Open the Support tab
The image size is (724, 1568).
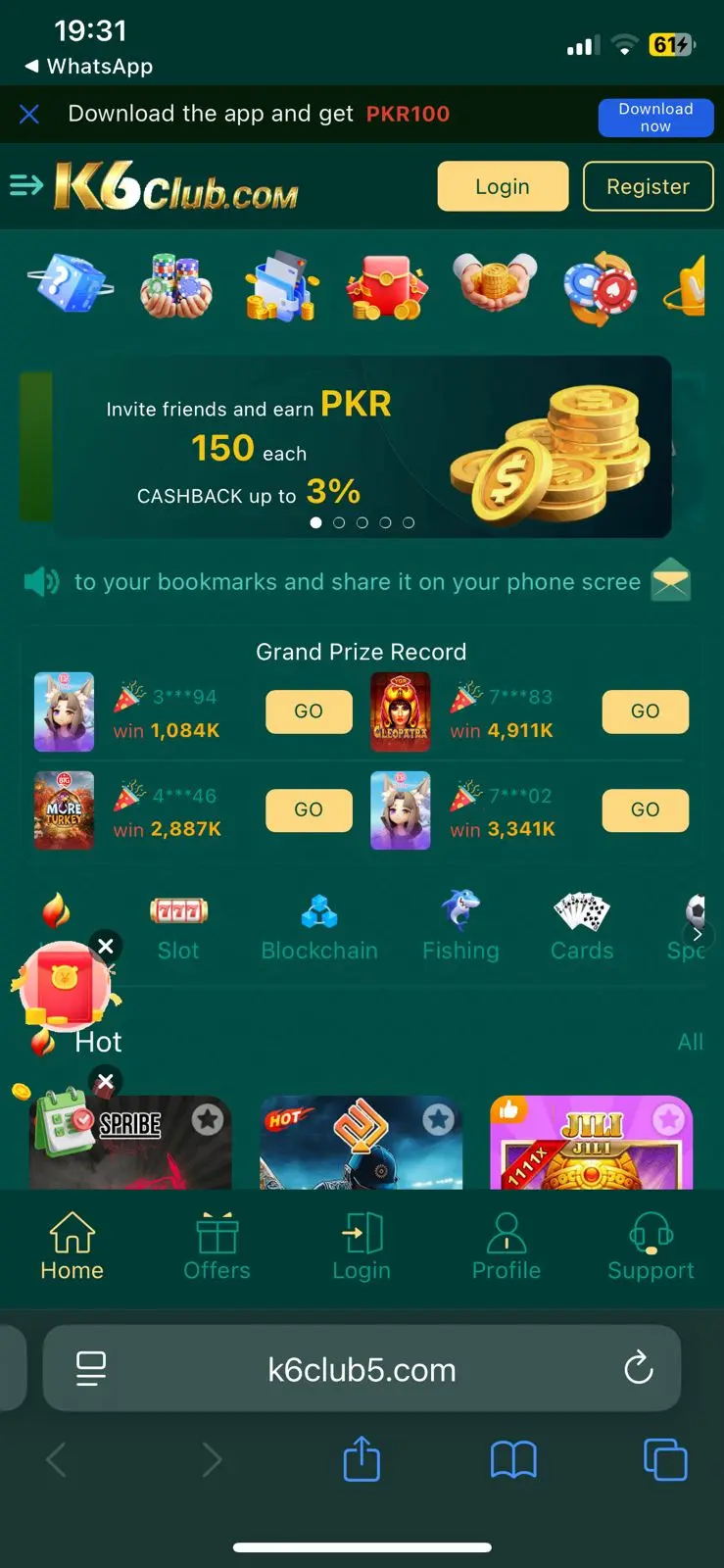651,1247
